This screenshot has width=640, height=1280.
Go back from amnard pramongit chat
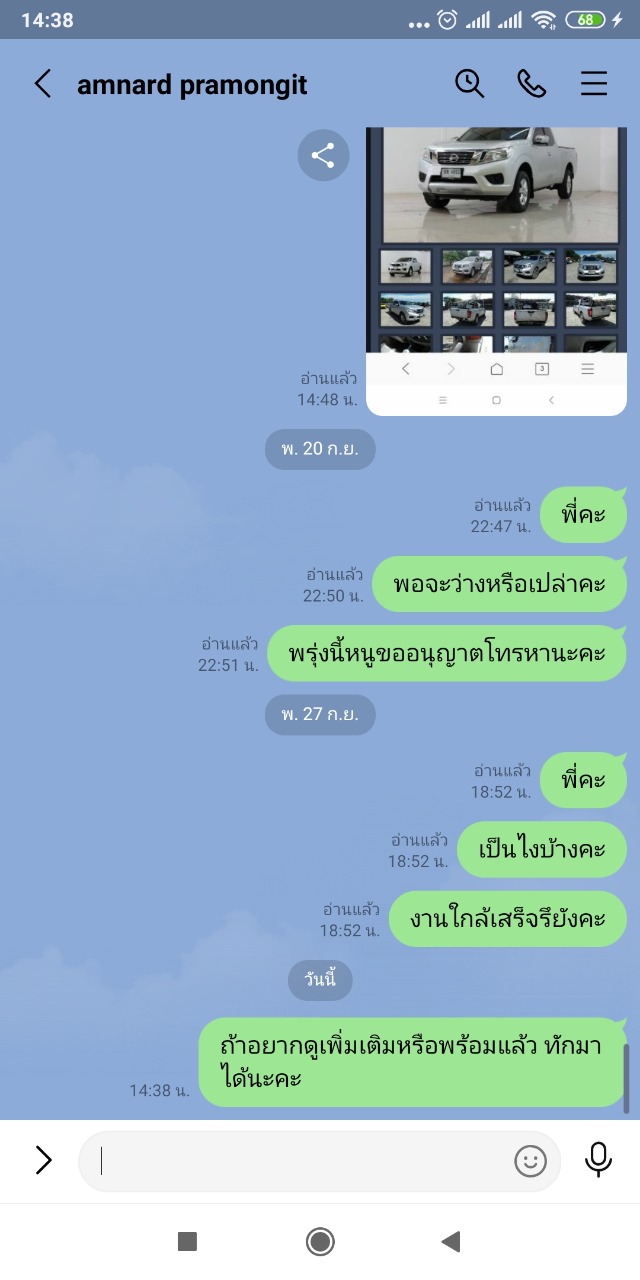[42, 84]
